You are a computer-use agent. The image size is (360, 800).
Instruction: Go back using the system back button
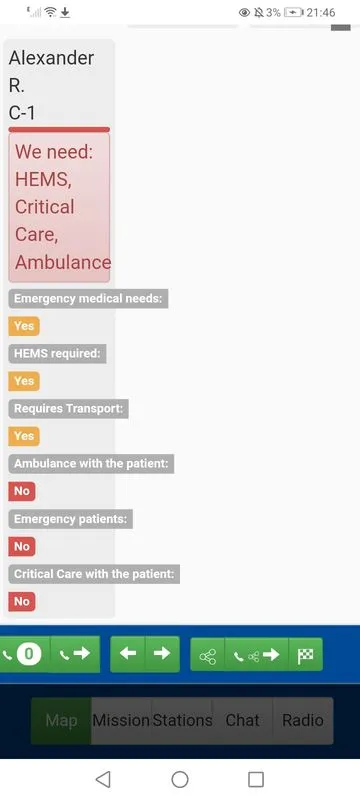click(103, 779)
